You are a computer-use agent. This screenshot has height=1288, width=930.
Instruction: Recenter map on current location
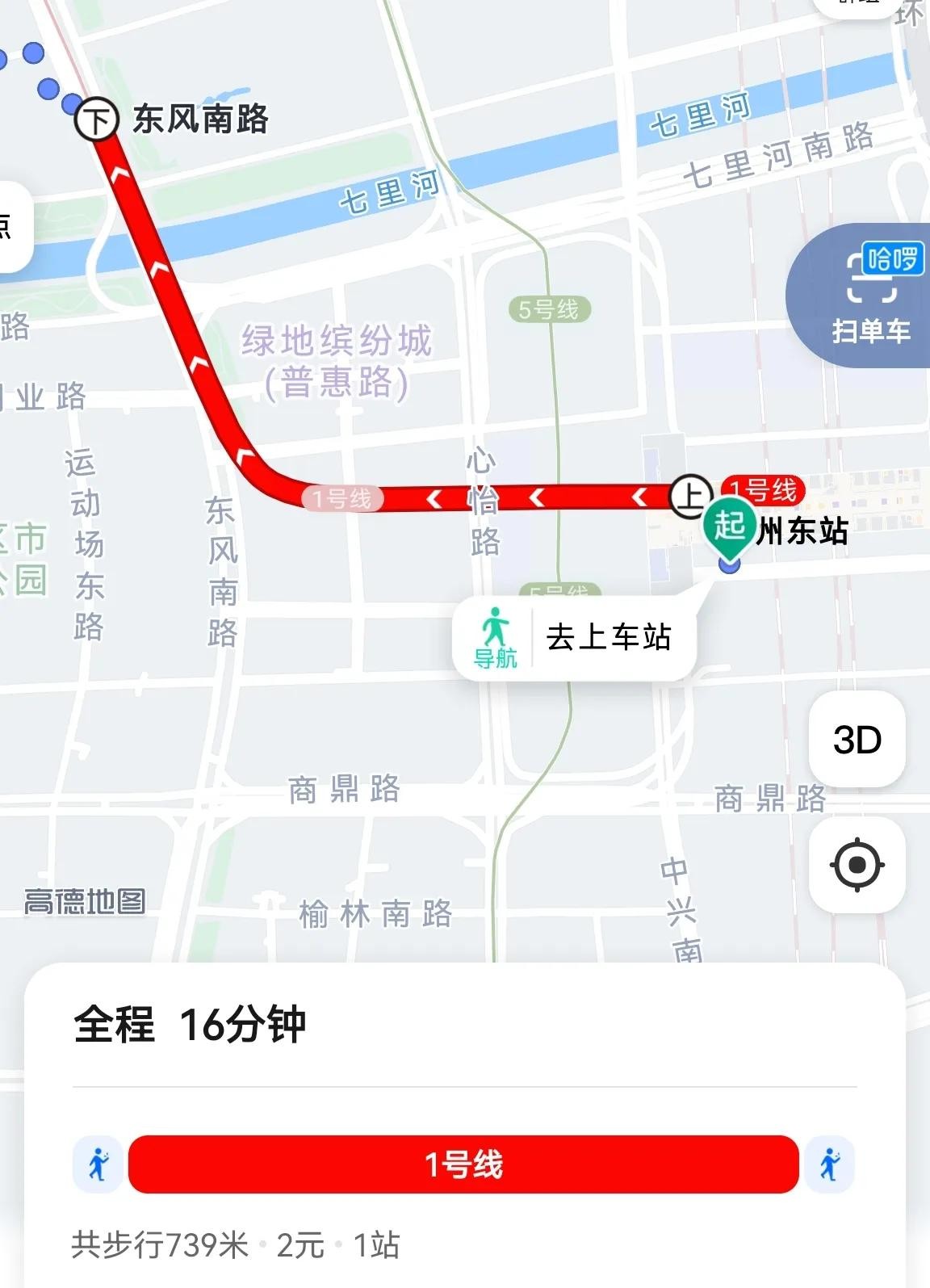857,865
